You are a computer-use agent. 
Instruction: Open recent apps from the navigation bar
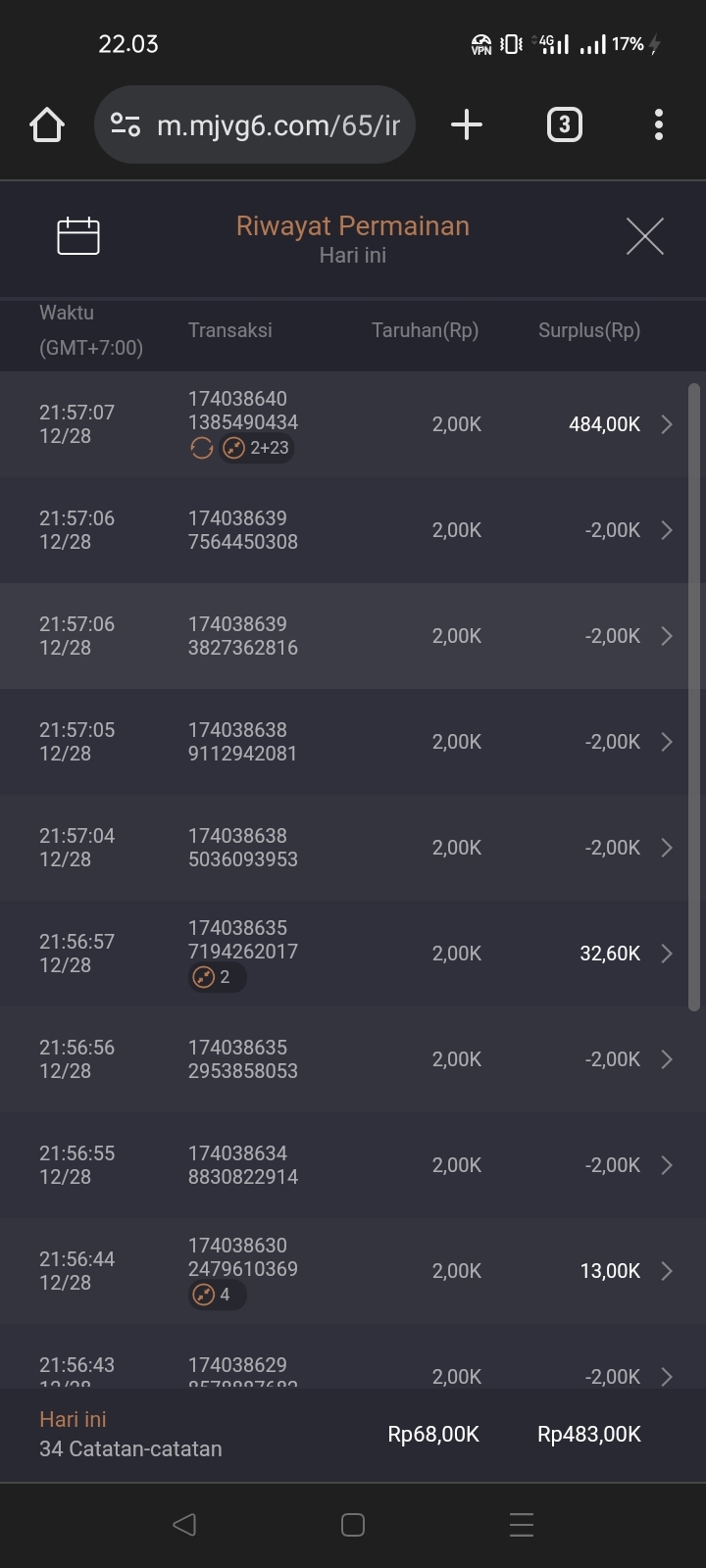[522, 1524]
